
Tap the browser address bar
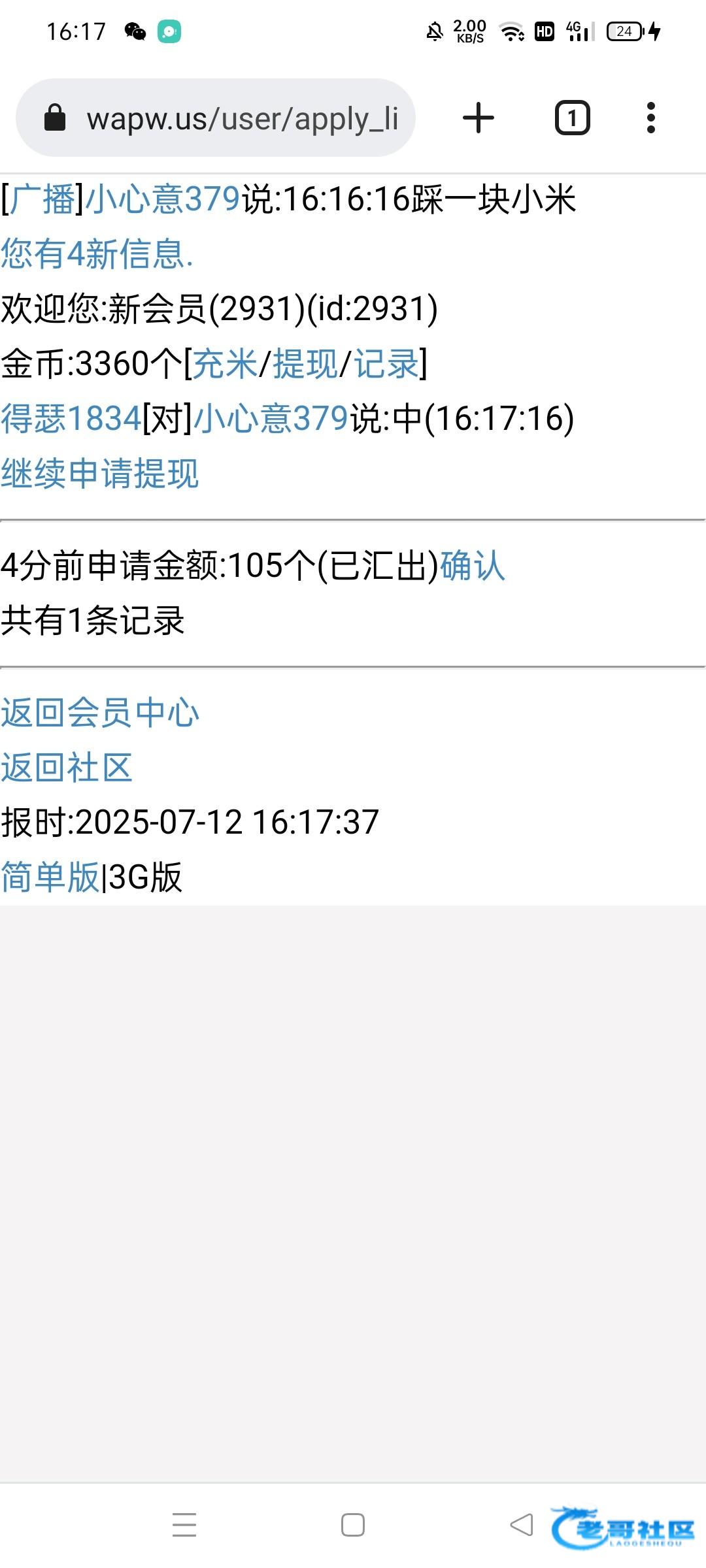click(216, 118)
